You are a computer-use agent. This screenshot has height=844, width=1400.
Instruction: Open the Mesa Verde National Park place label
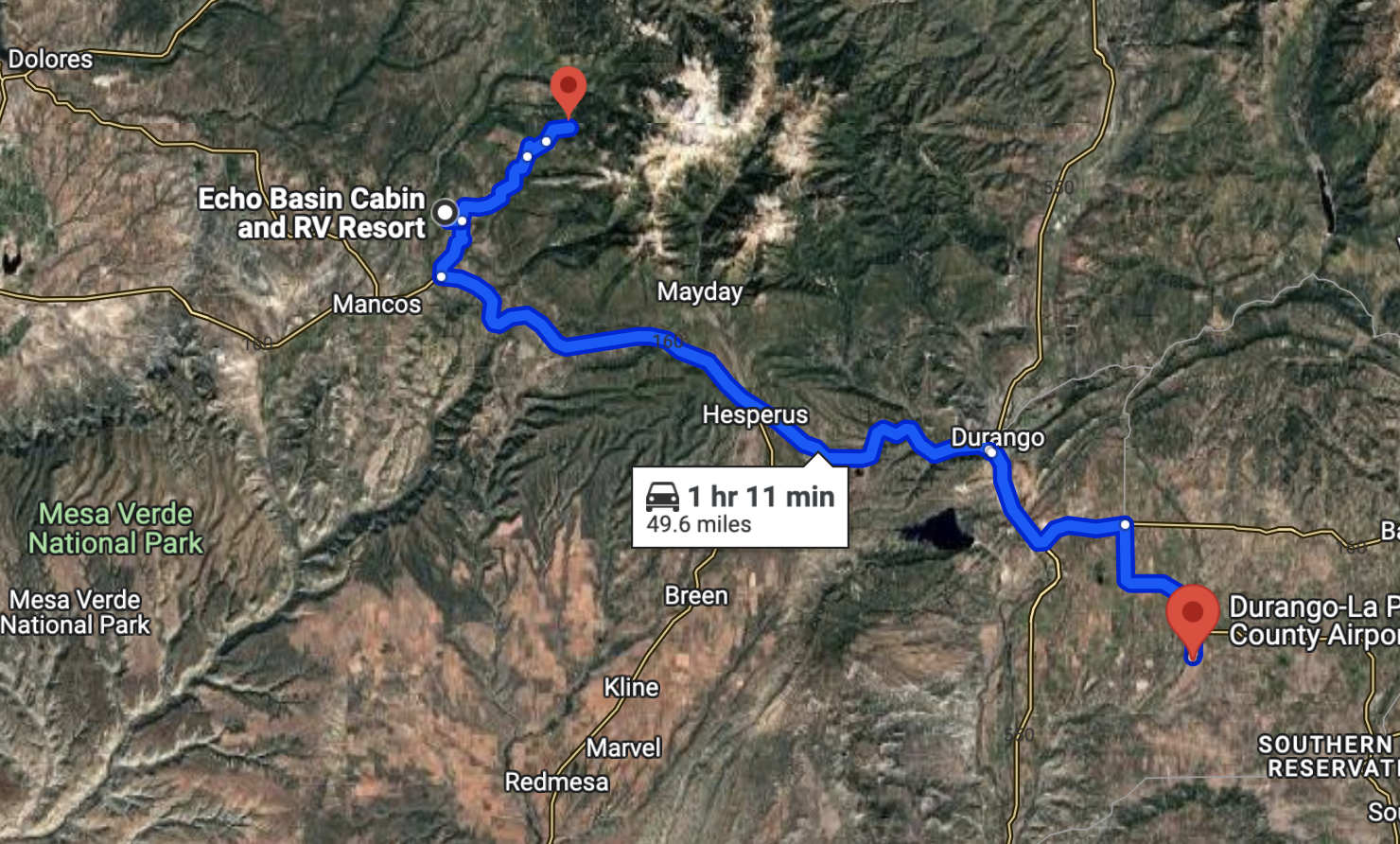(115, 528)
